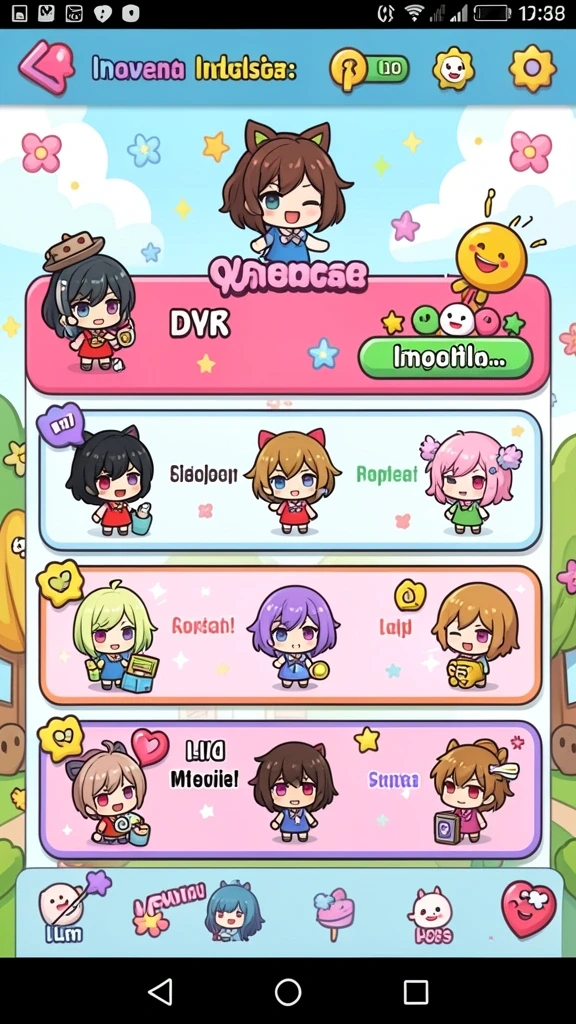Open the card with Roraah and lalp

point(291,635)
